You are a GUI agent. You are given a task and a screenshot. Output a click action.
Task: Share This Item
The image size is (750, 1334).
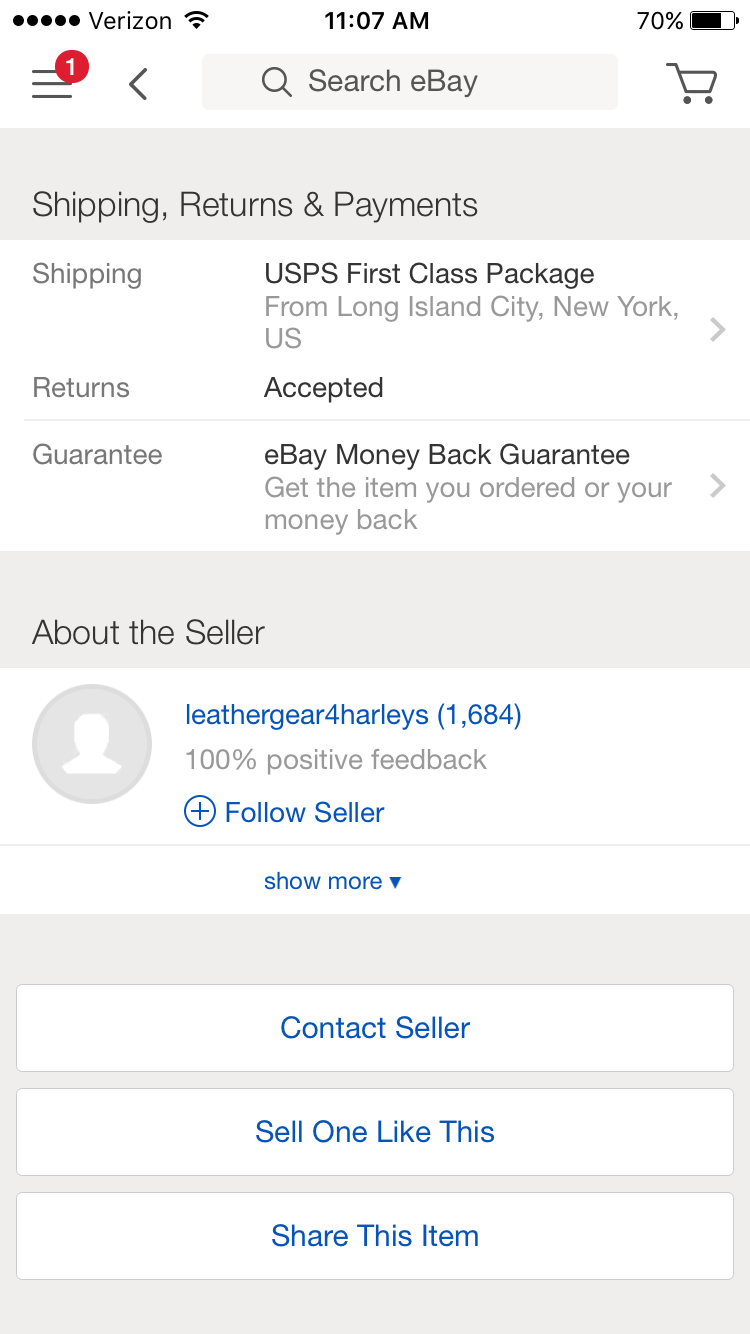pos(375,1236)
